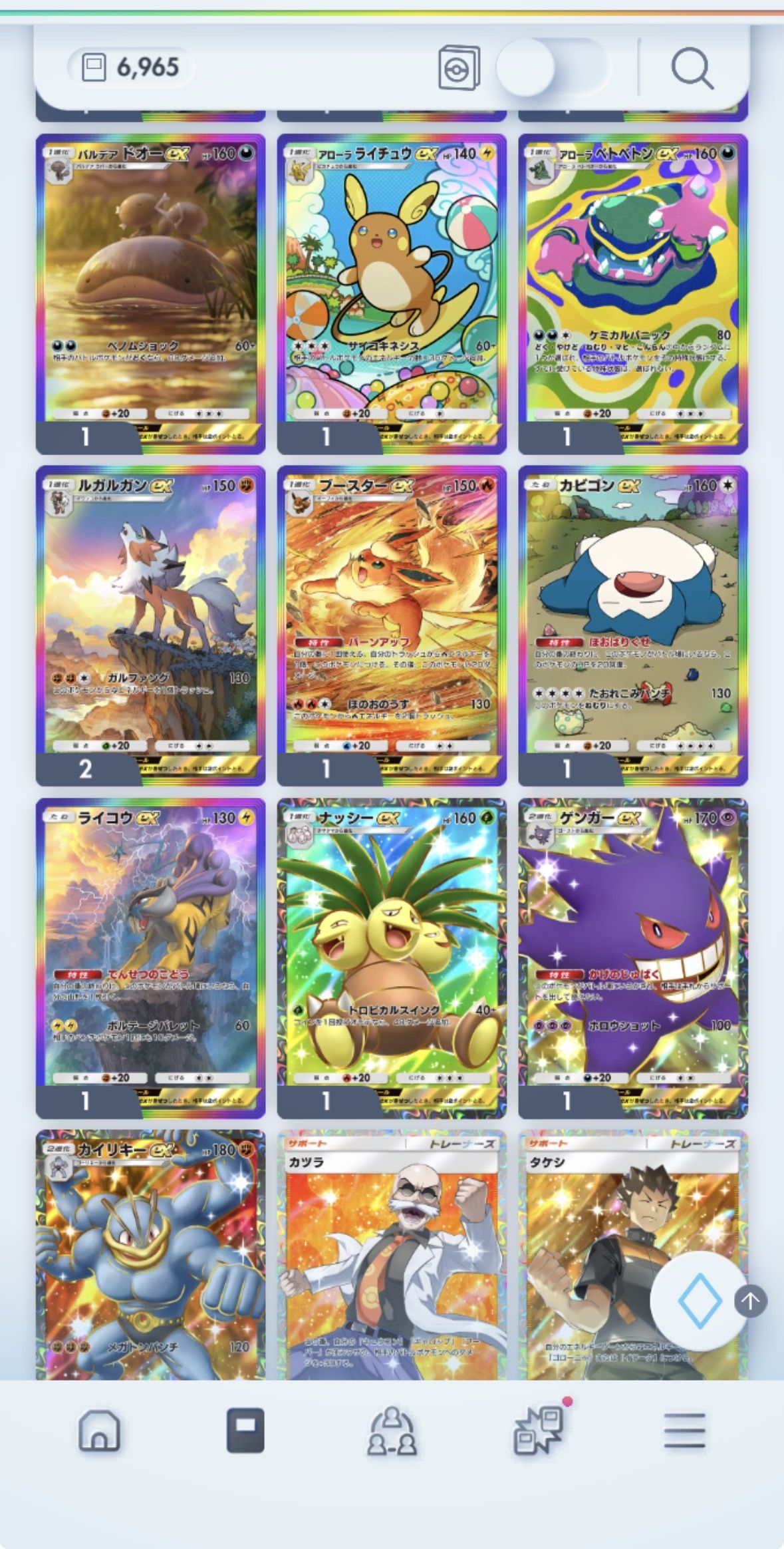The width and height of the screenshot is (784, 1549).
Task: Toggle the card display switch
Action: pyautogui.click(x=551, y=68)
